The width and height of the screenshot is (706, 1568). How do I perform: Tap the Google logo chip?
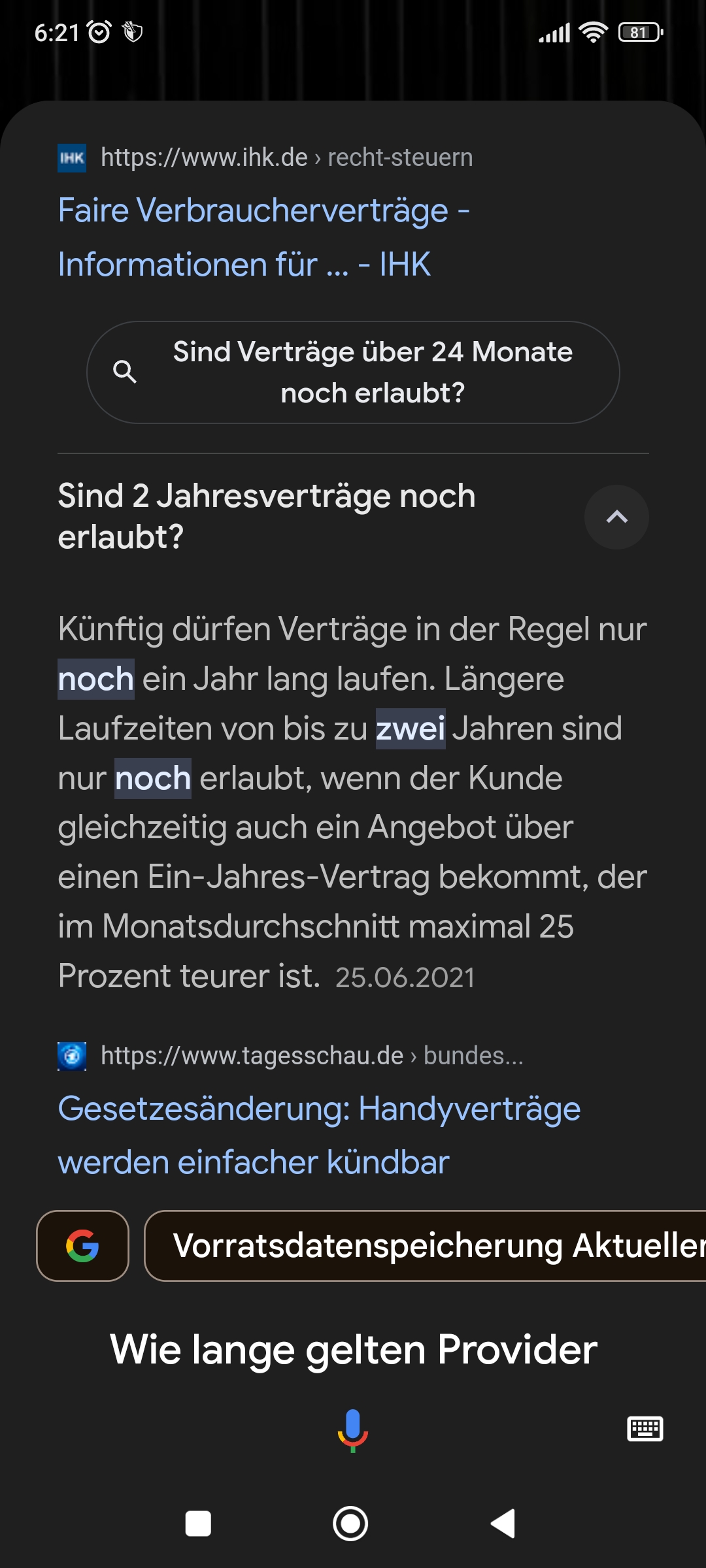tap(82, 1246)
